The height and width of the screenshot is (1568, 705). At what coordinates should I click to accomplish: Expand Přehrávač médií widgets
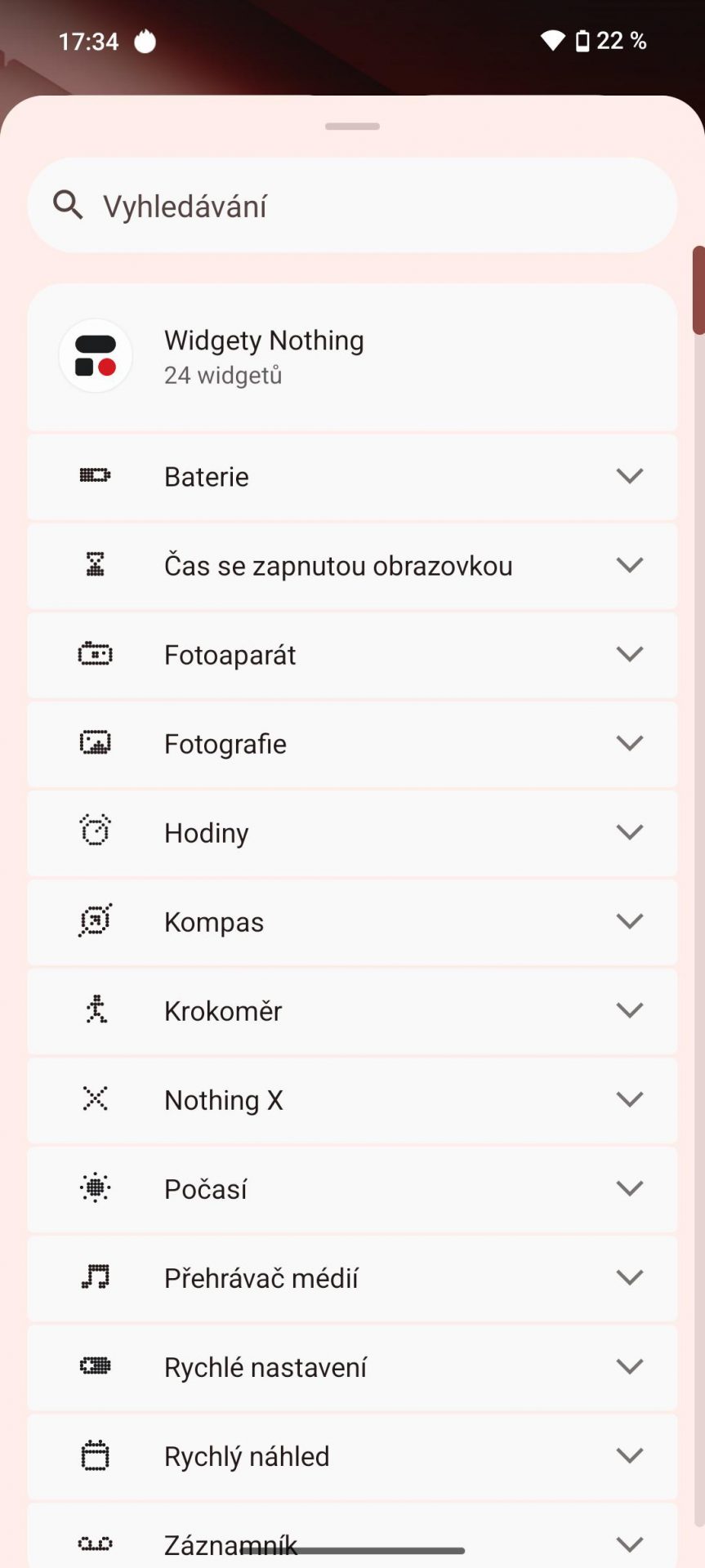352,1277
